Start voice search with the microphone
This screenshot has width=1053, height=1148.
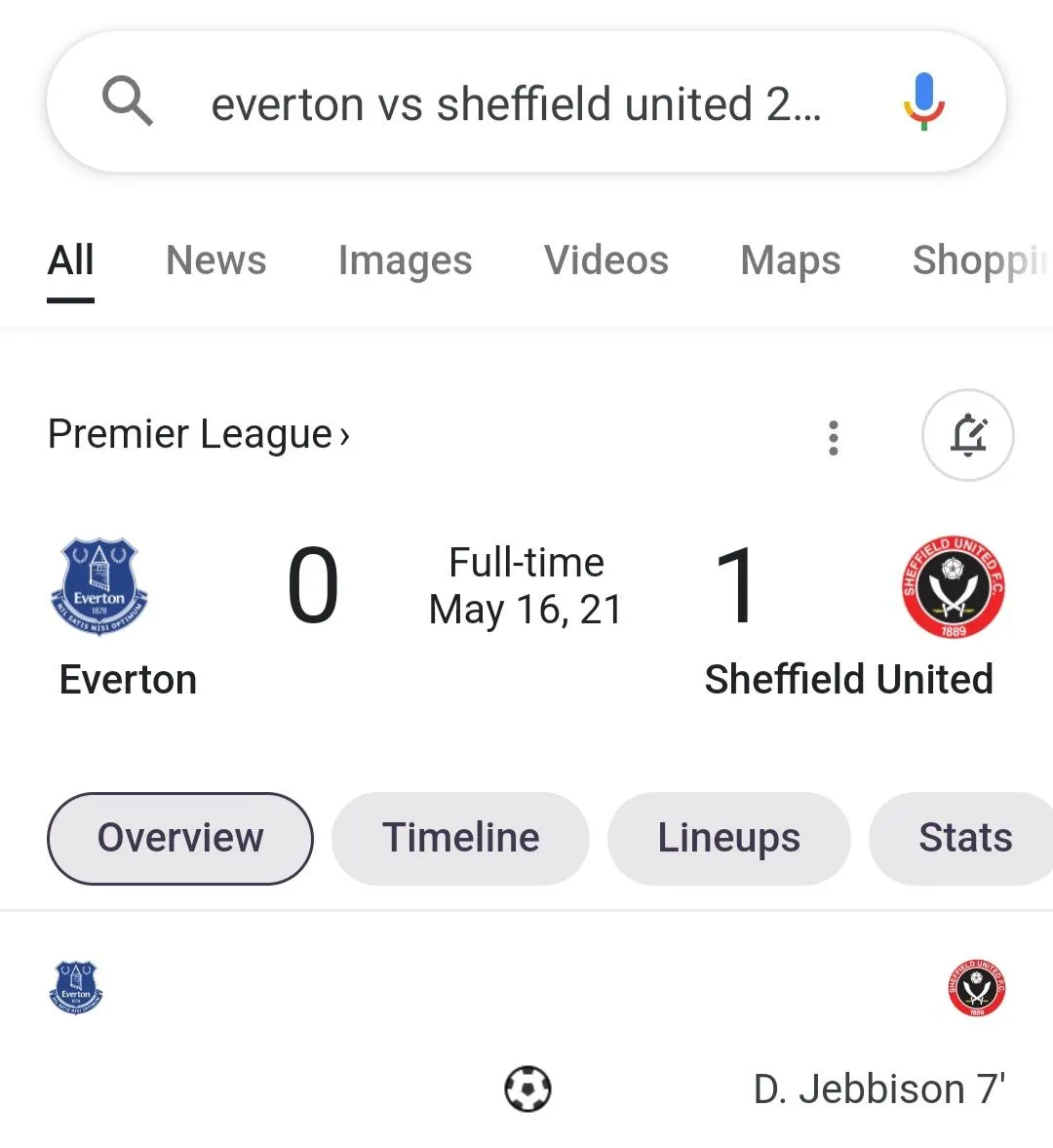[922, 101]
